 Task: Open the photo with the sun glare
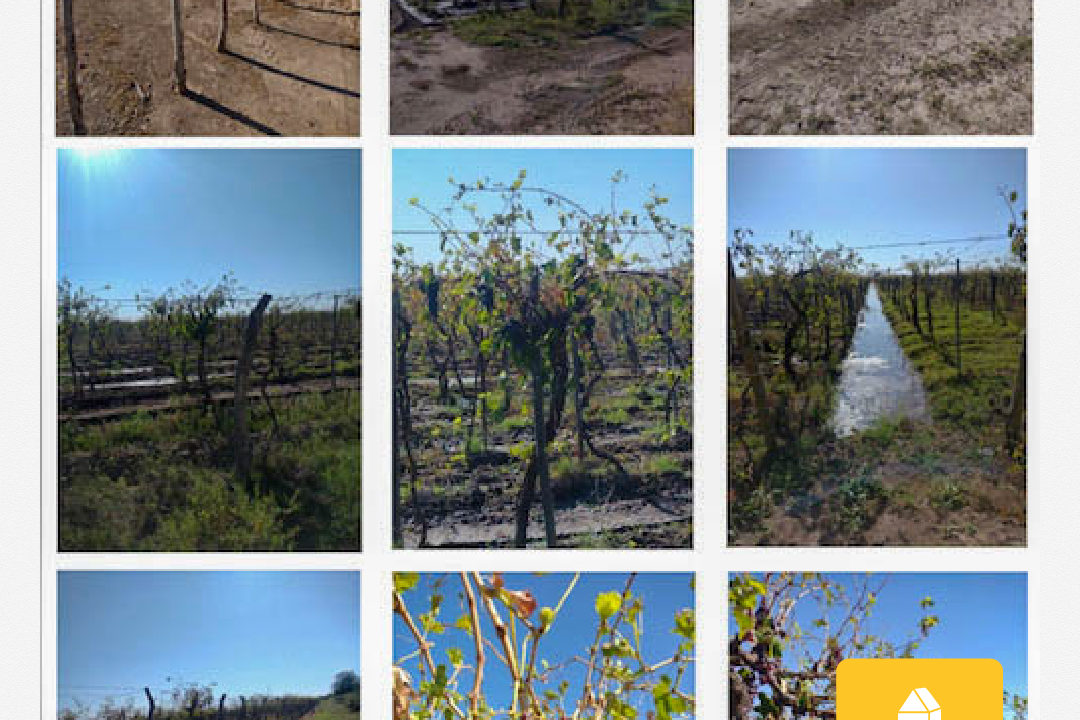[x=209, y=350]
